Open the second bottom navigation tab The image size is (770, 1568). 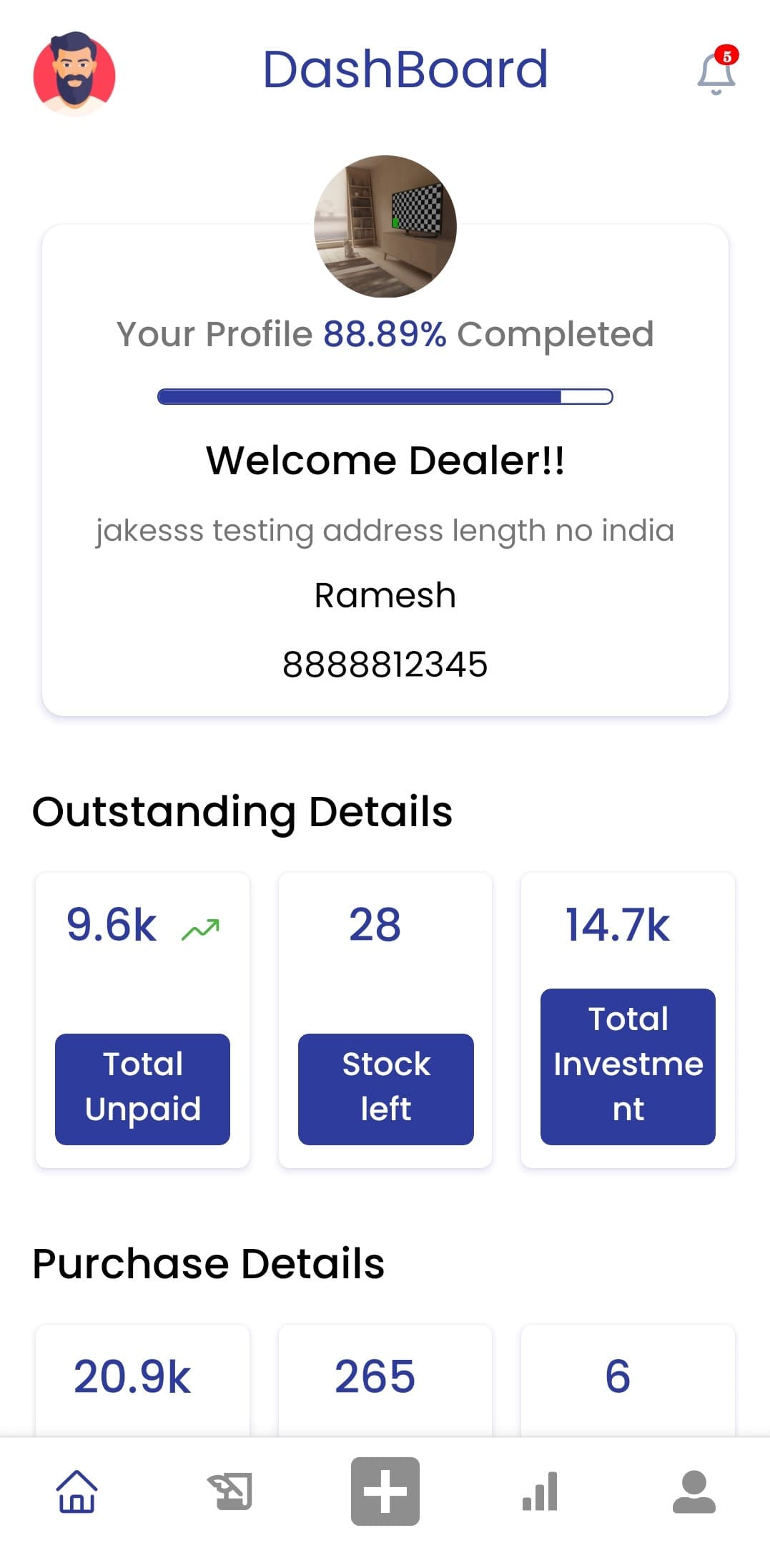231,1491
